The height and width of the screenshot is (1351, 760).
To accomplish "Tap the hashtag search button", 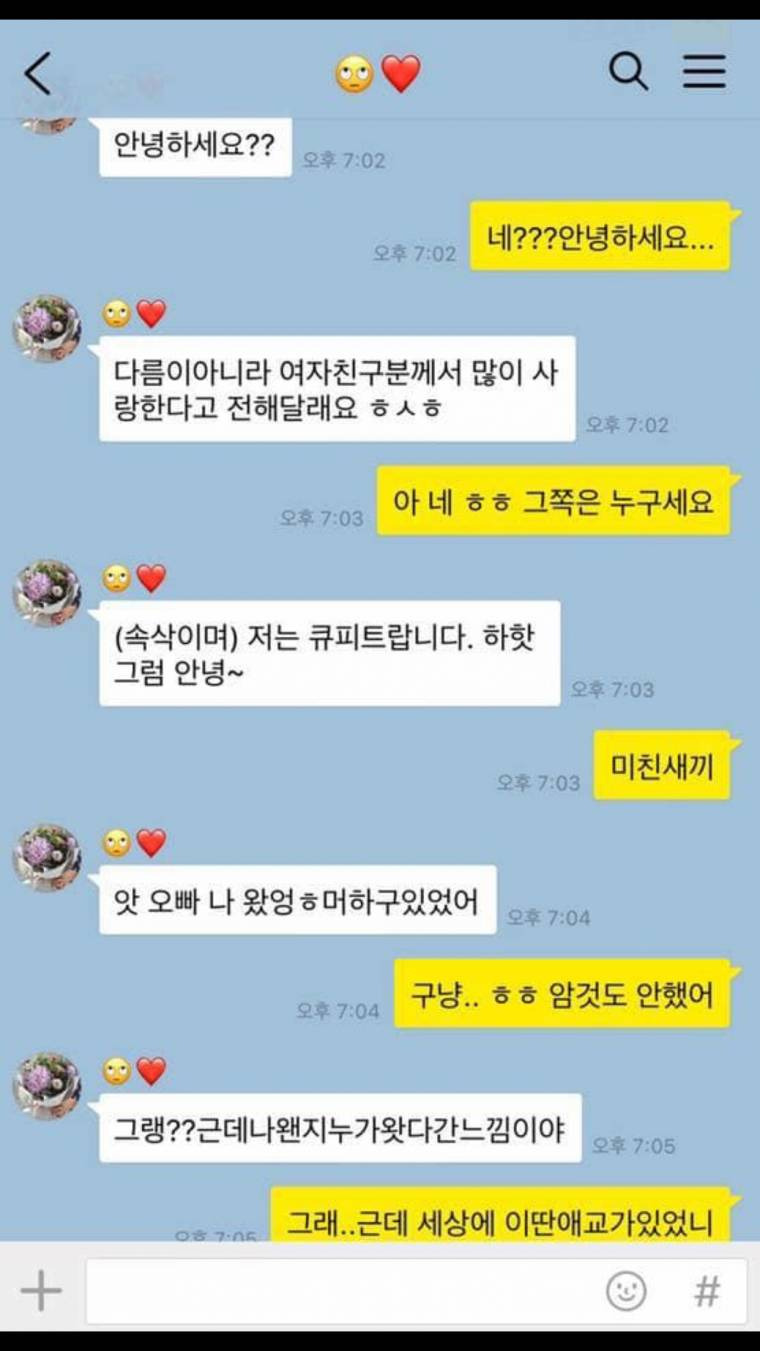I will click(706, 1291).
